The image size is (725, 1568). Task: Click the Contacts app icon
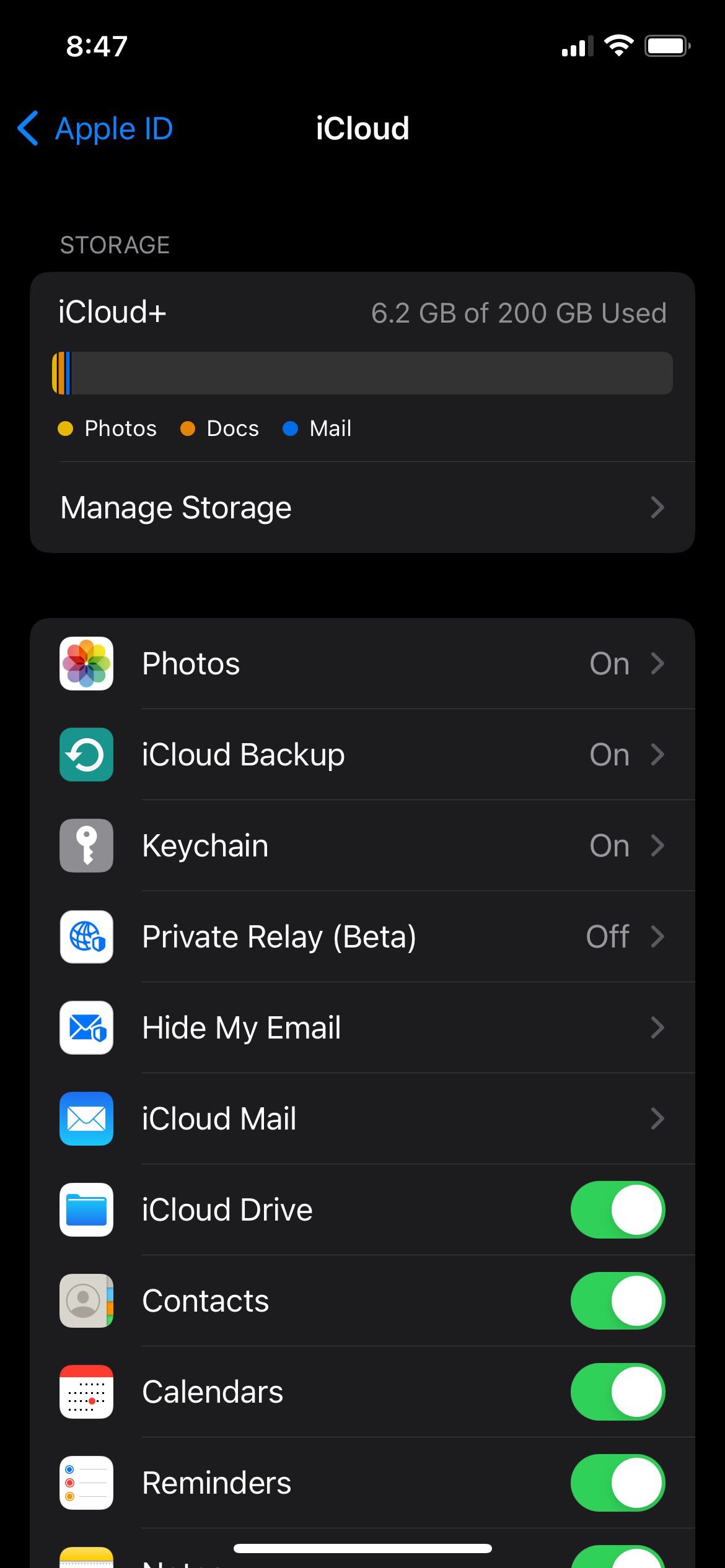point(86,1301)
